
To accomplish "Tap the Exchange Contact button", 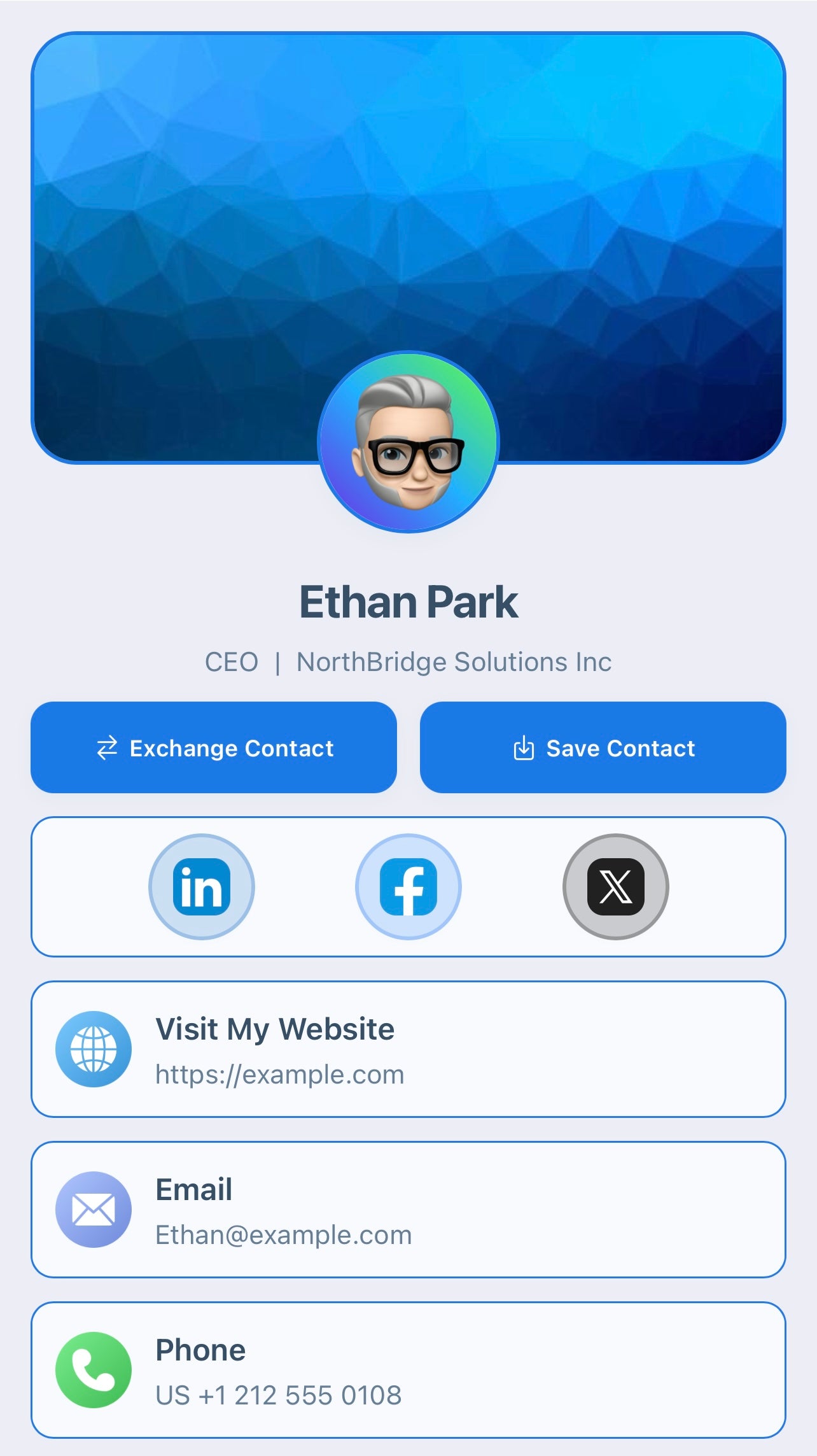I will (214, 747).
